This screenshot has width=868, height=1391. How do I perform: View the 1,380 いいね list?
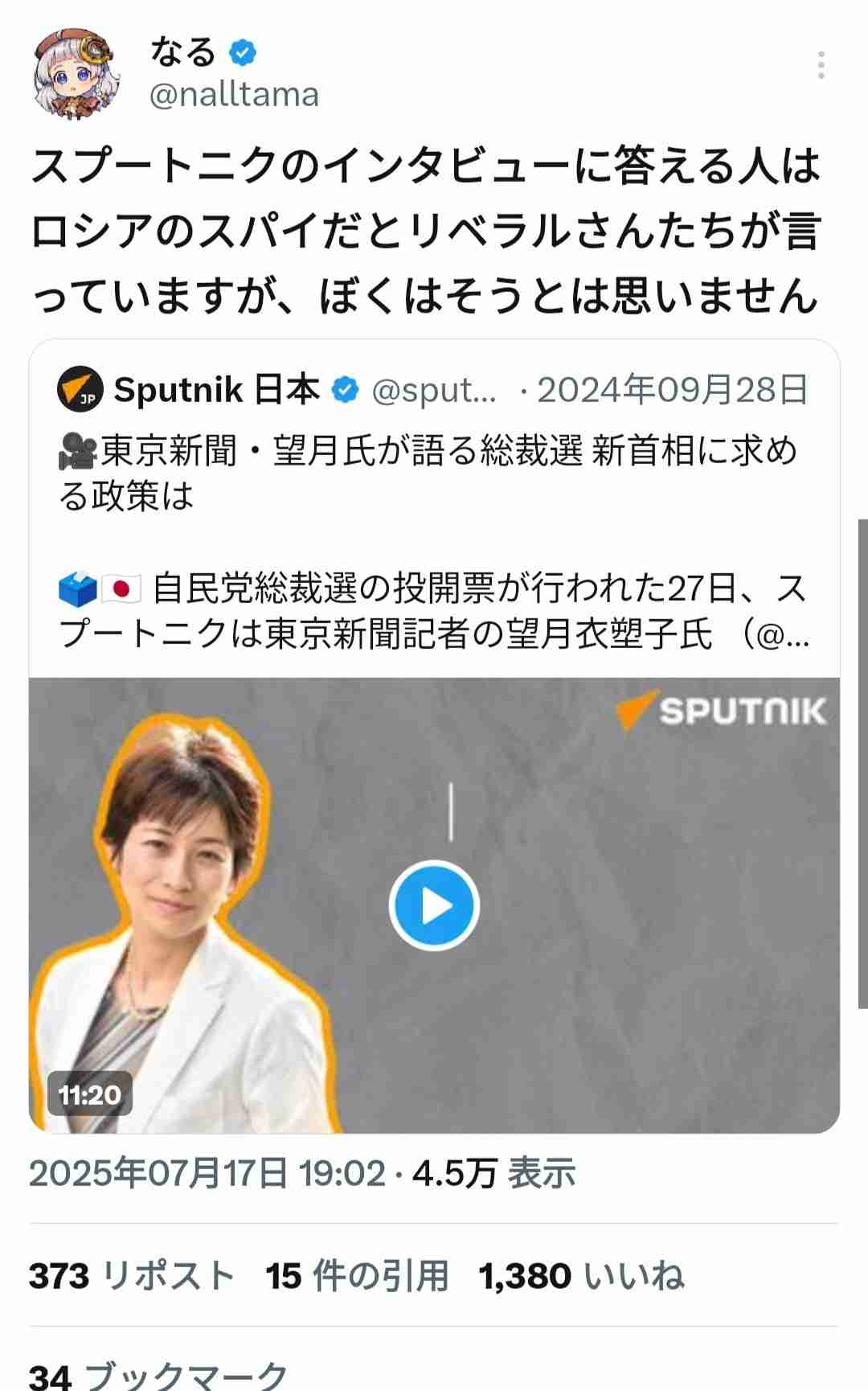[x=581, y=1276]
